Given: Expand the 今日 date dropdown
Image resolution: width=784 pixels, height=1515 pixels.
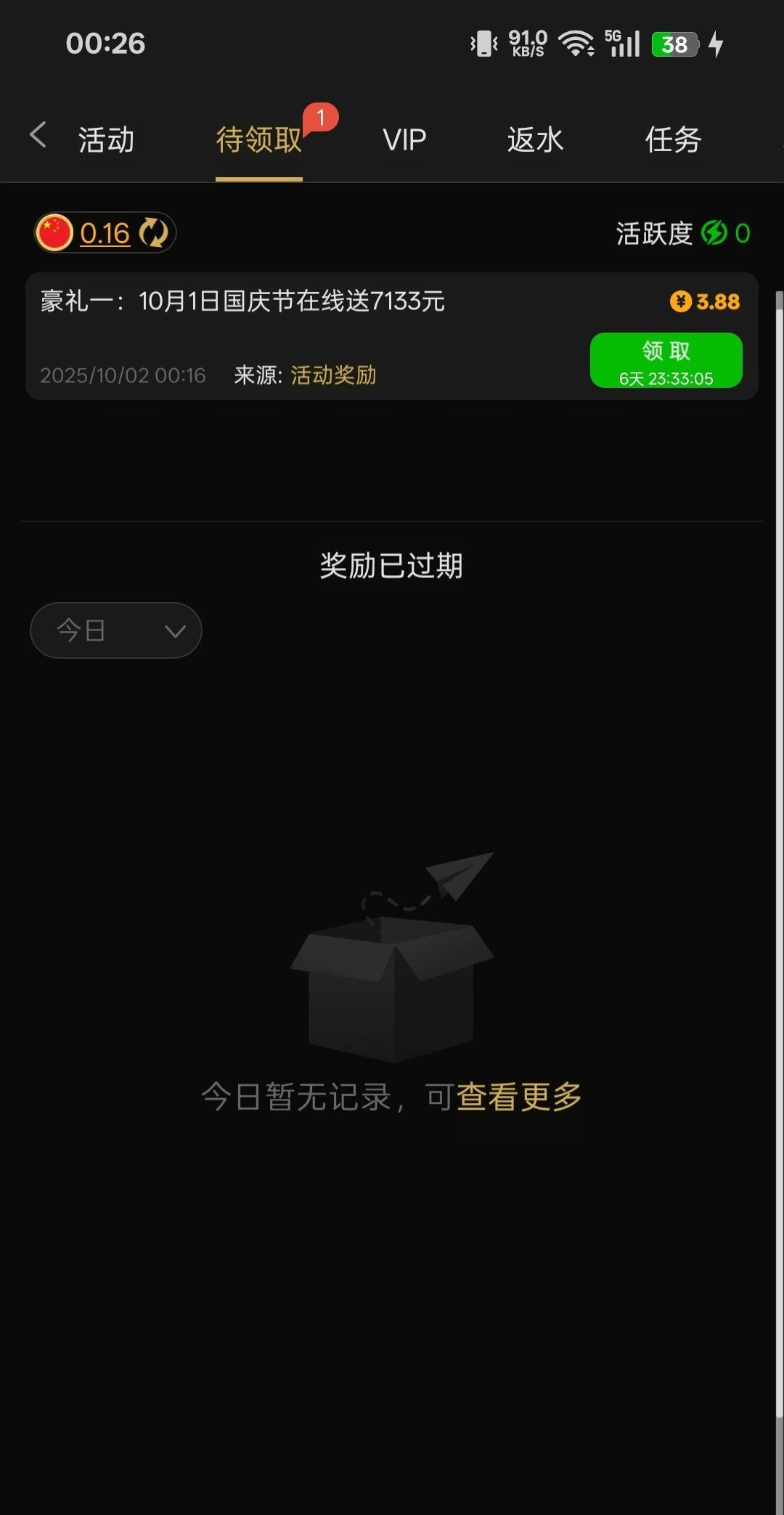Looking at the screenshot, I should [116, 630].
